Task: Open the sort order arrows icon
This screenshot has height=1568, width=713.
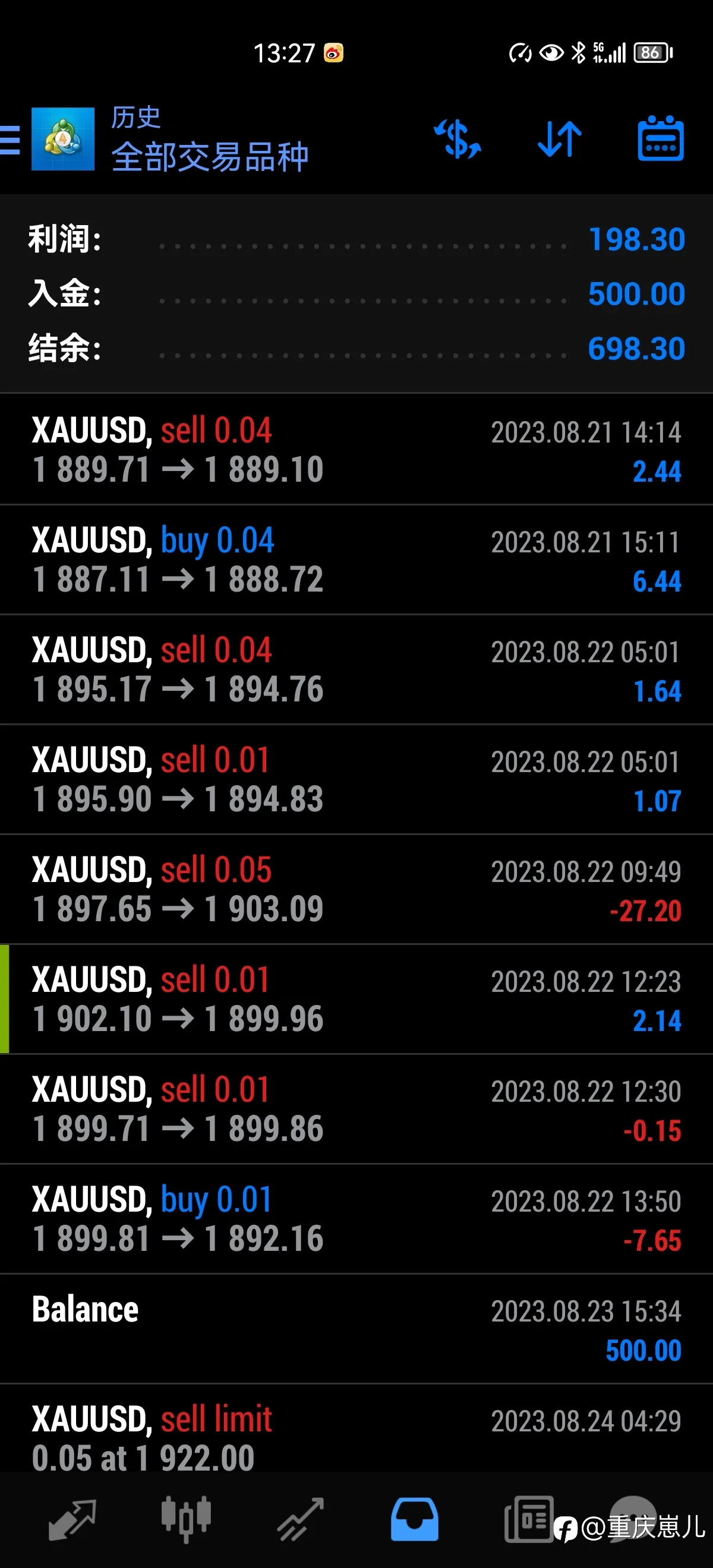Action: pyautogui.click(x=560, y=140)
